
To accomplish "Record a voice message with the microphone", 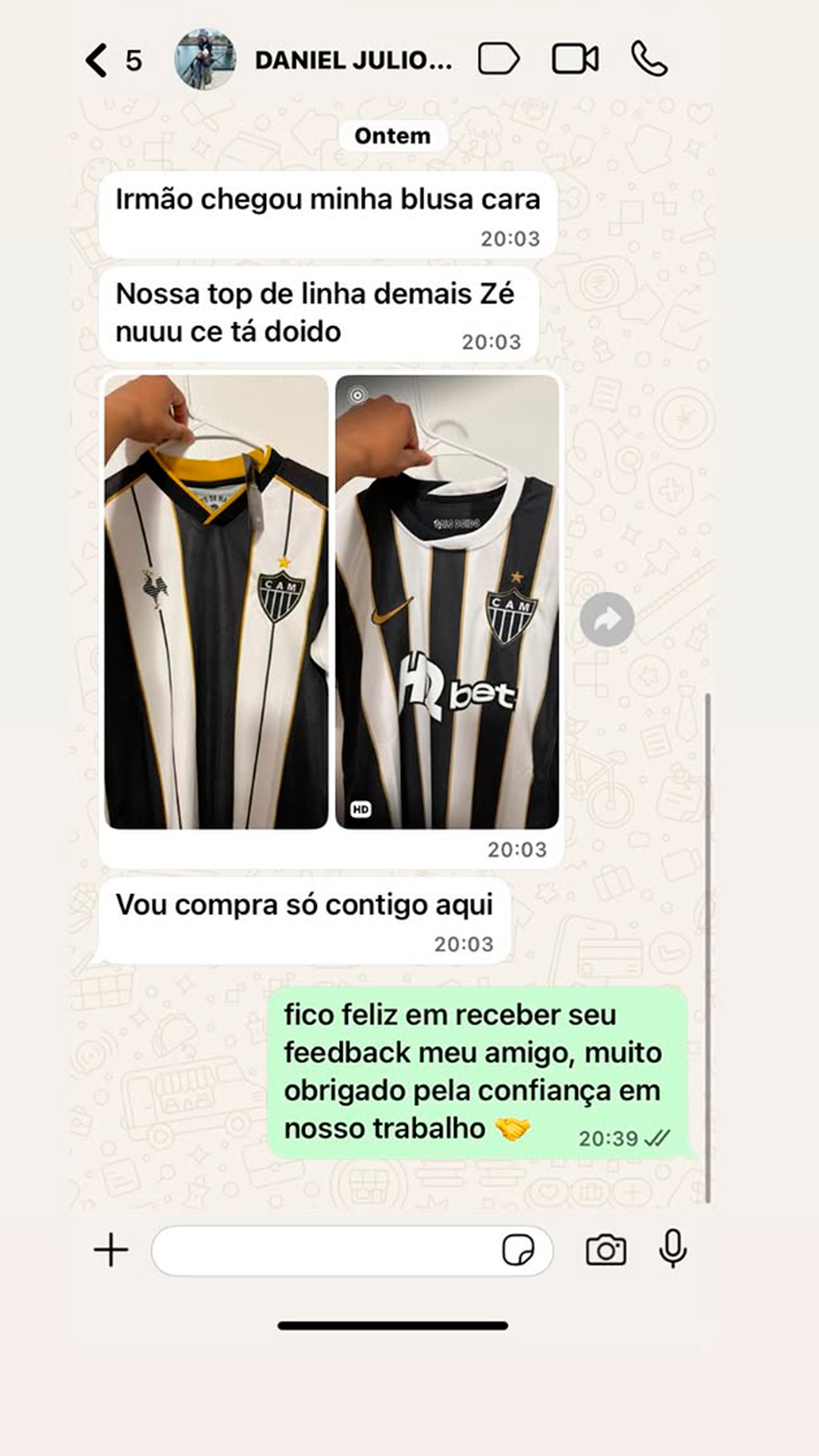I will (x=673, y=1248).
